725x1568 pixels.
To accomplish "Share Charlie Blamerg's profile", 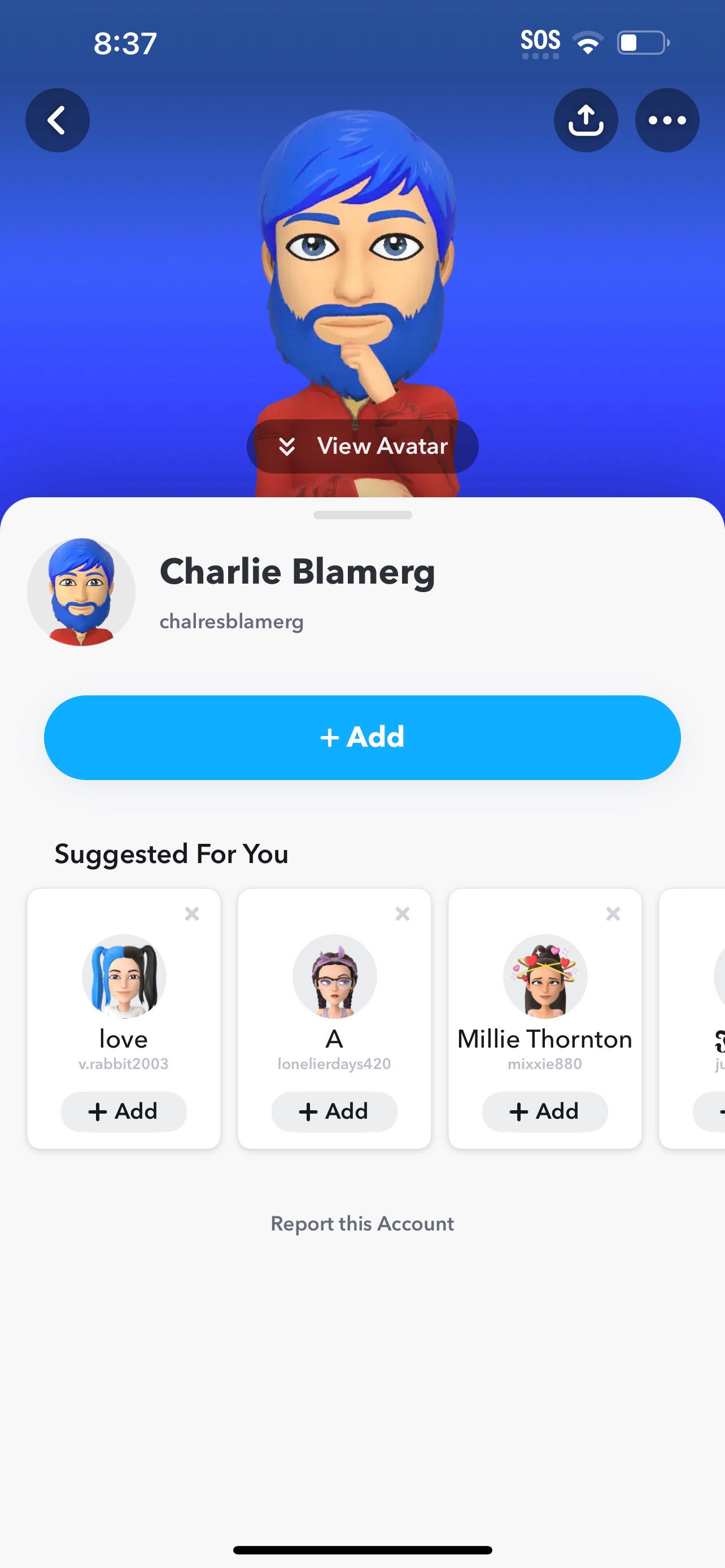I will tap(586, 120).
